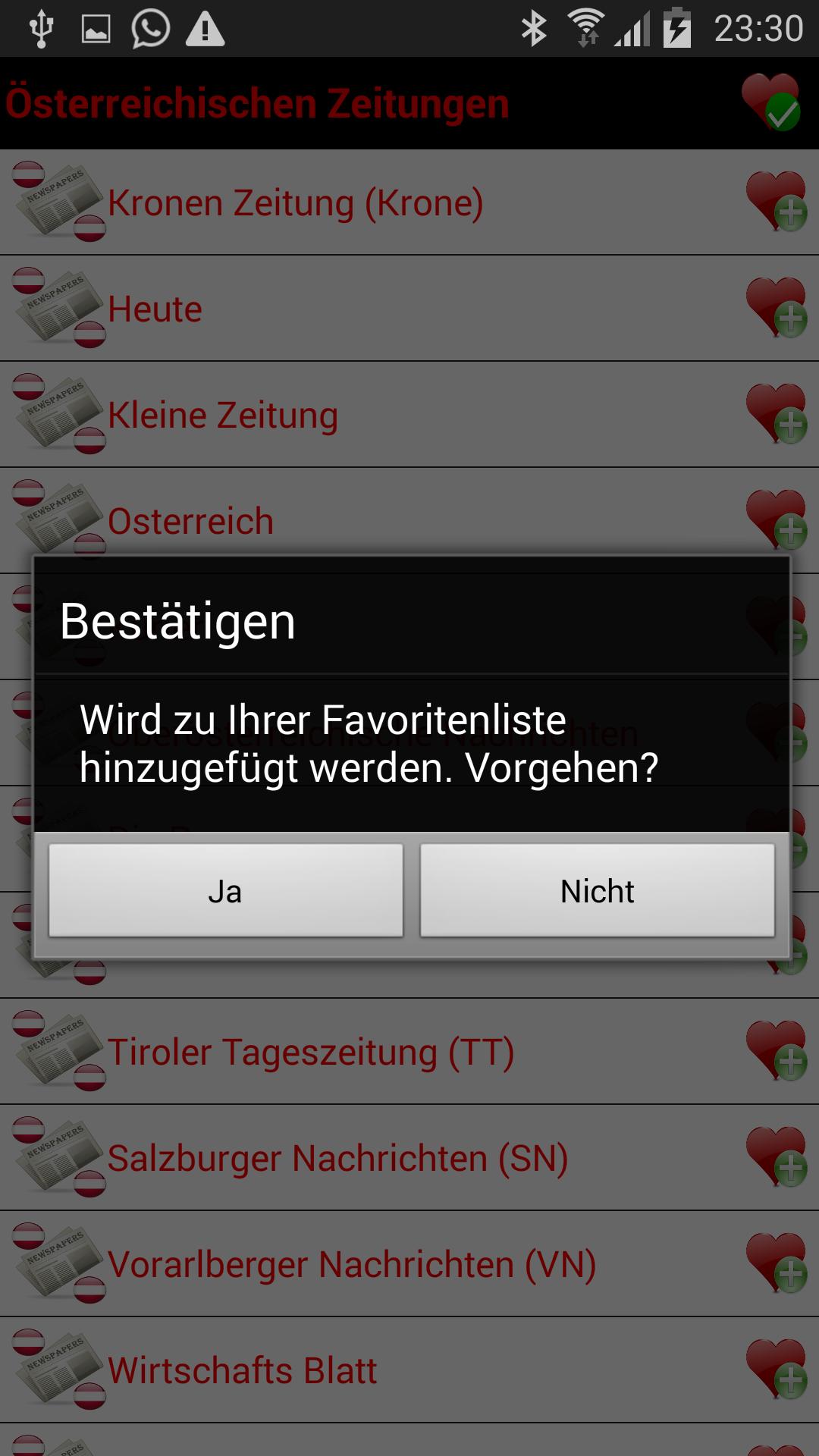This screenshot has width=819, height=1456.
Task: Open Kronen Zeitung (Krone)
Action: pyautogui.click(x=295, y=203)
